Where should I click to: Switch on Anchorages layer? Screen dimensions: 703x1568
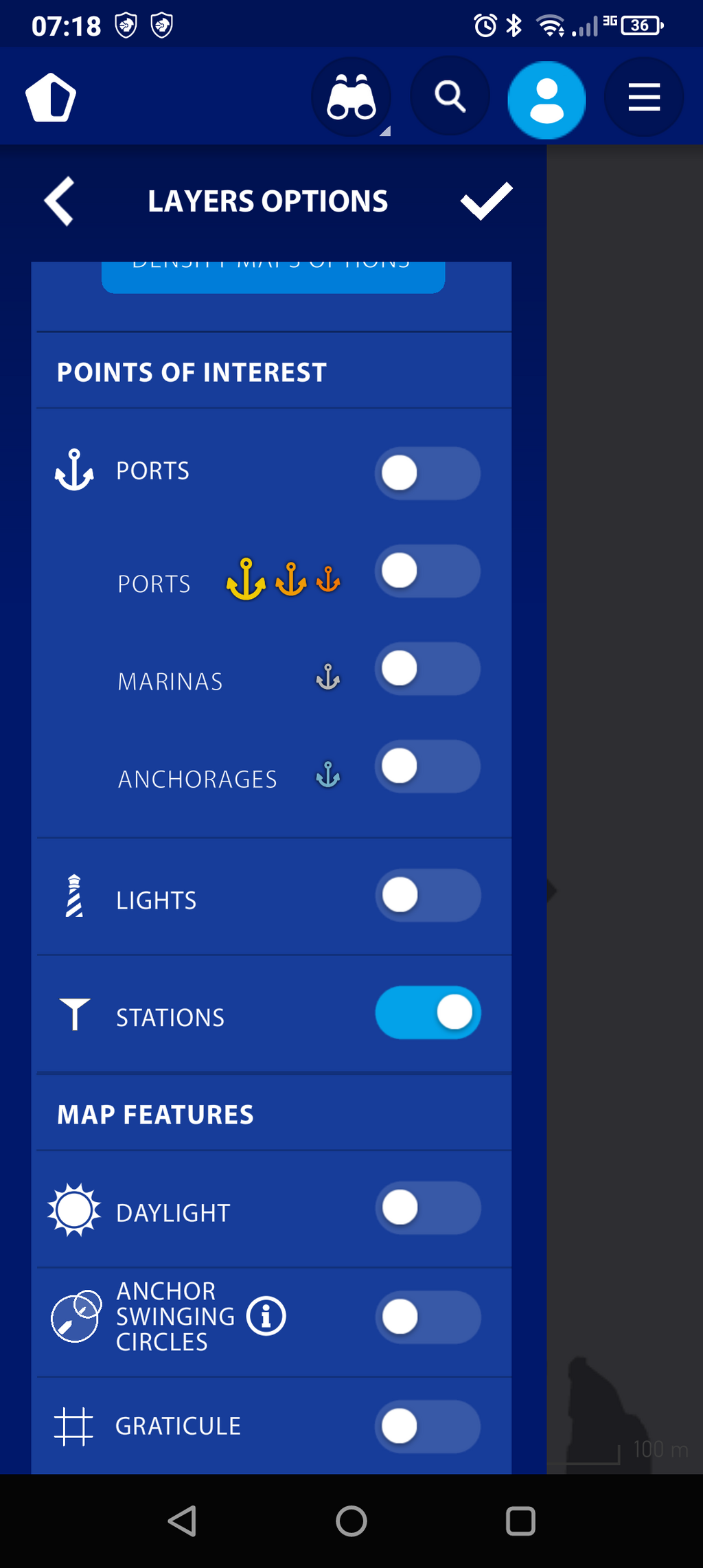coord(427,766)
